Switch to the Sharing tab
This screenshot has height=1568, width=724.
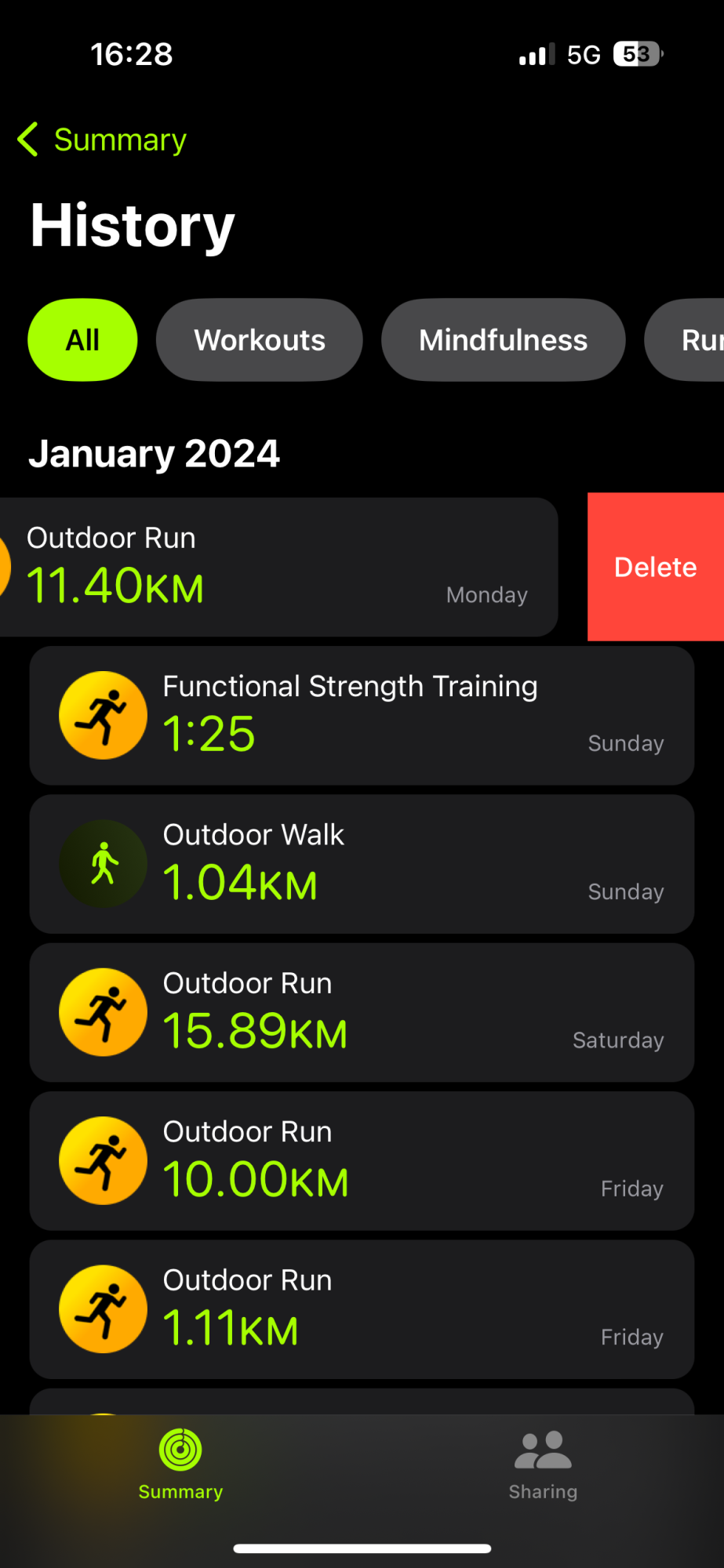click(543, 1465)
